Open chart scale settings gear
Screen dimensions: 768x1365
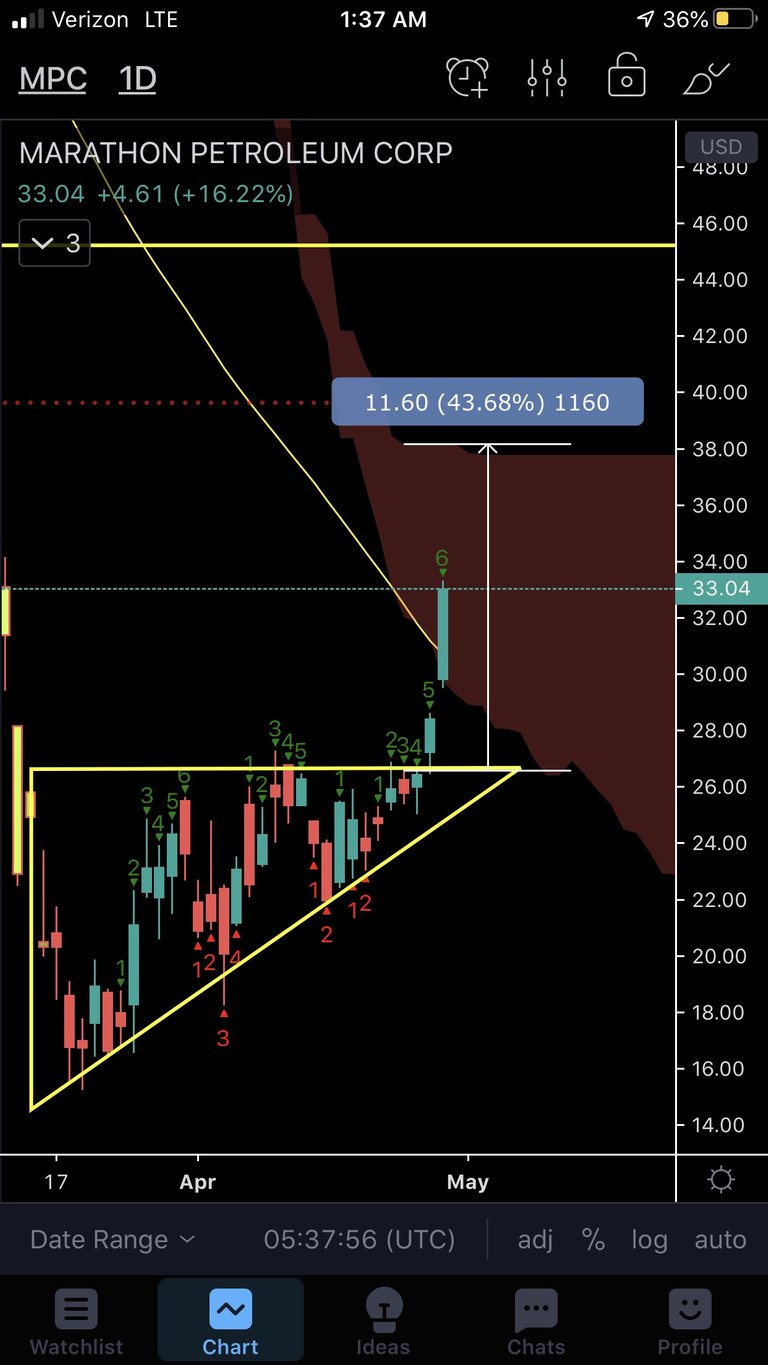pos(721,1181)
